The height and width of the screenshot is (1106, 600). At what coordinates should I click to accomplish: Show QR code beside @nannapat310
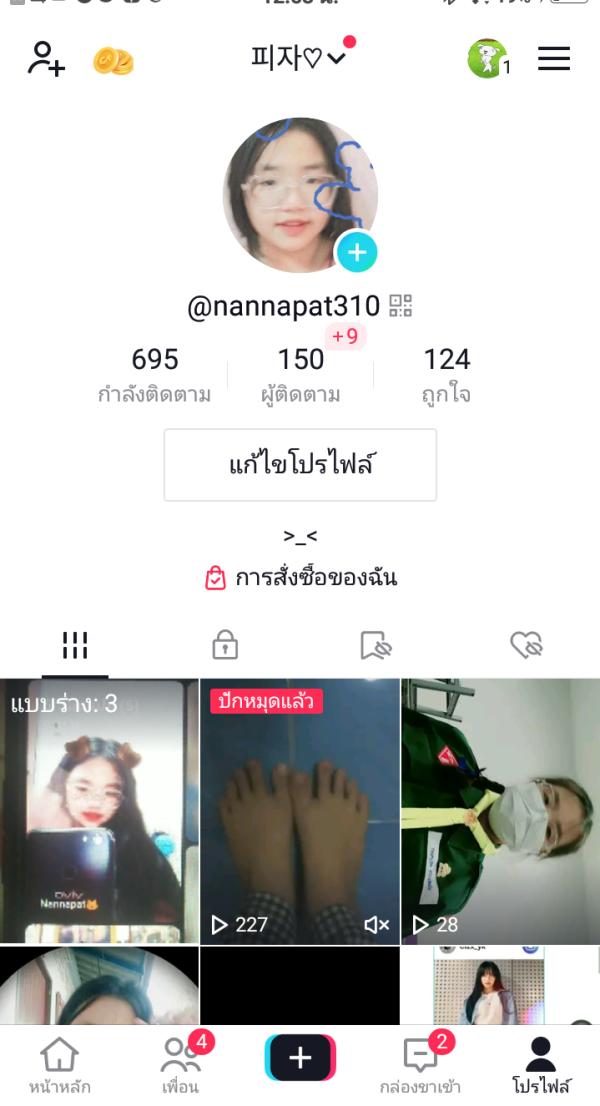click(x=401, y=306)
